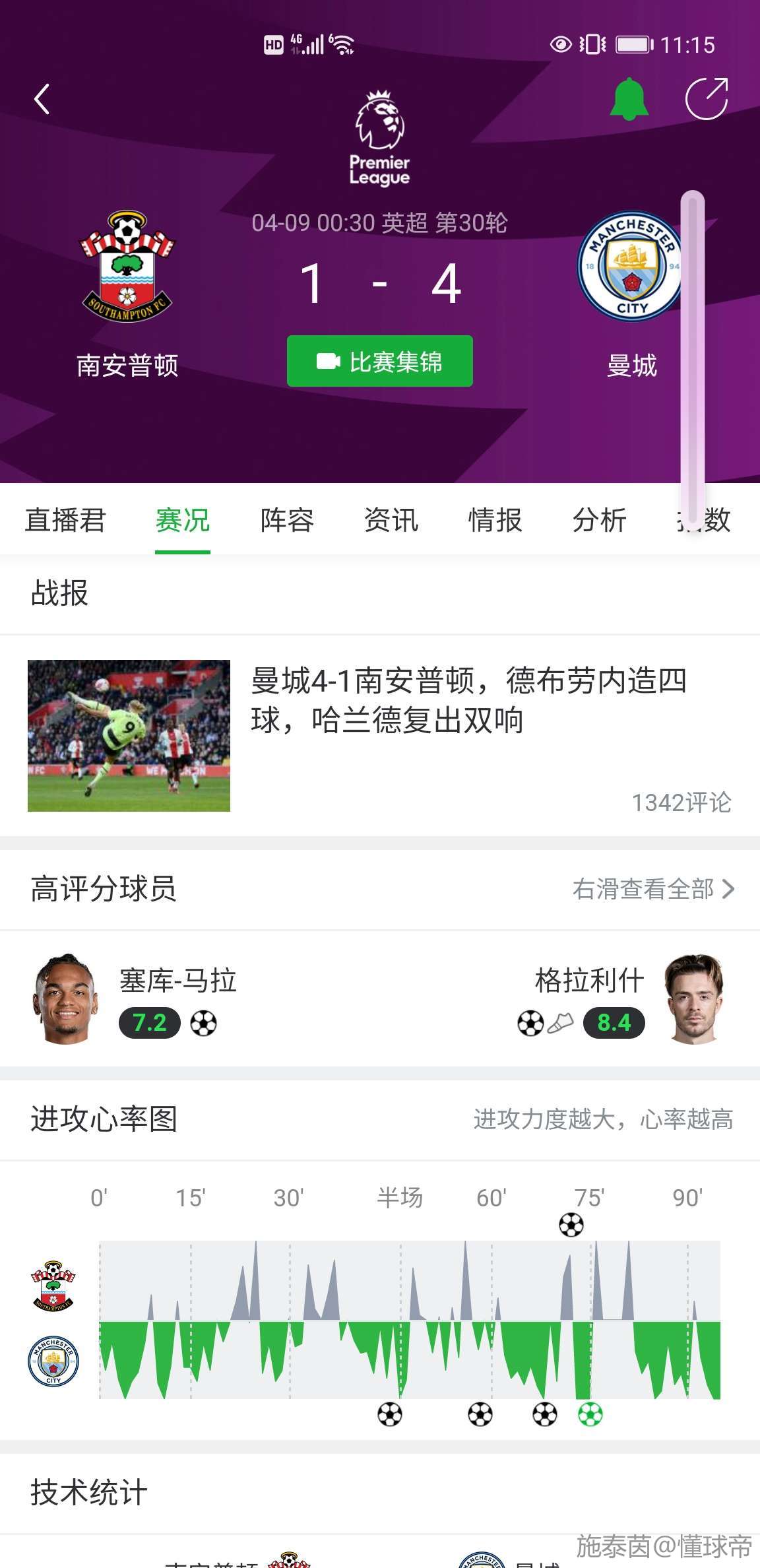View all ratings via 右滑查看全部

(653, 889)
